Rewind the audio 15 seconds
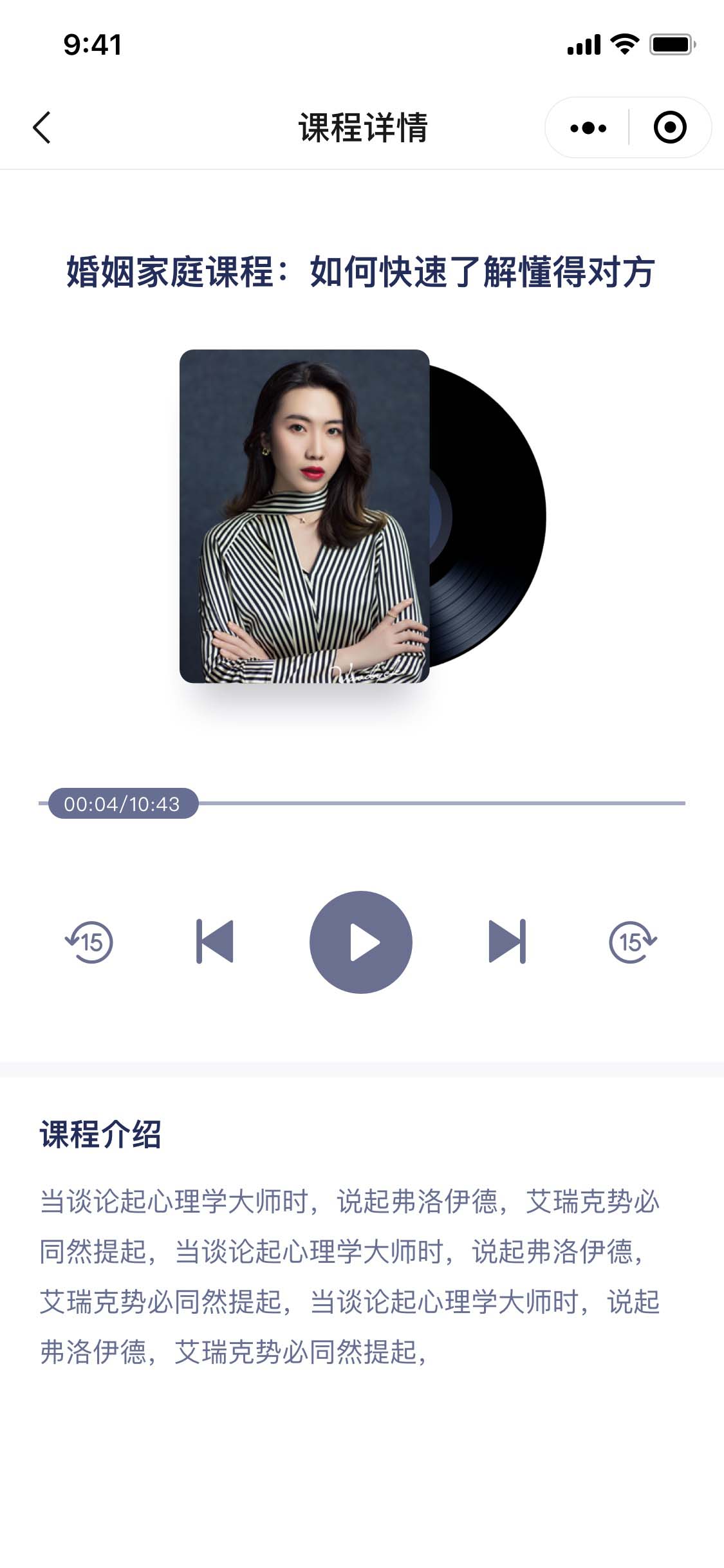The width and height of the screenshot is (724, 1568). (x=89, y=942)
